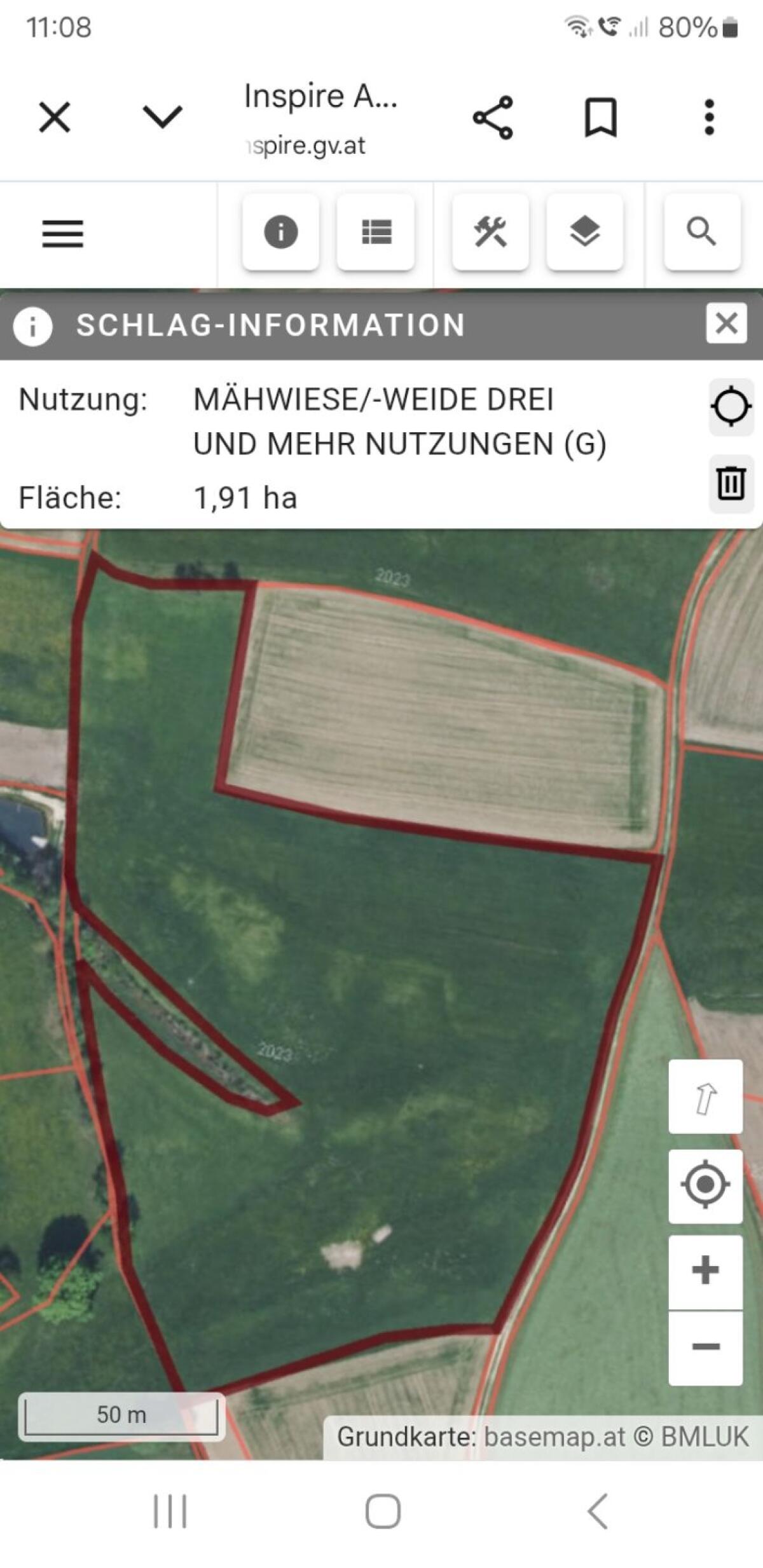Image resolution: width=763 pixels, height=1568 pixels.
Task: Center map on the selected Schlag
Action: [731, 407]
